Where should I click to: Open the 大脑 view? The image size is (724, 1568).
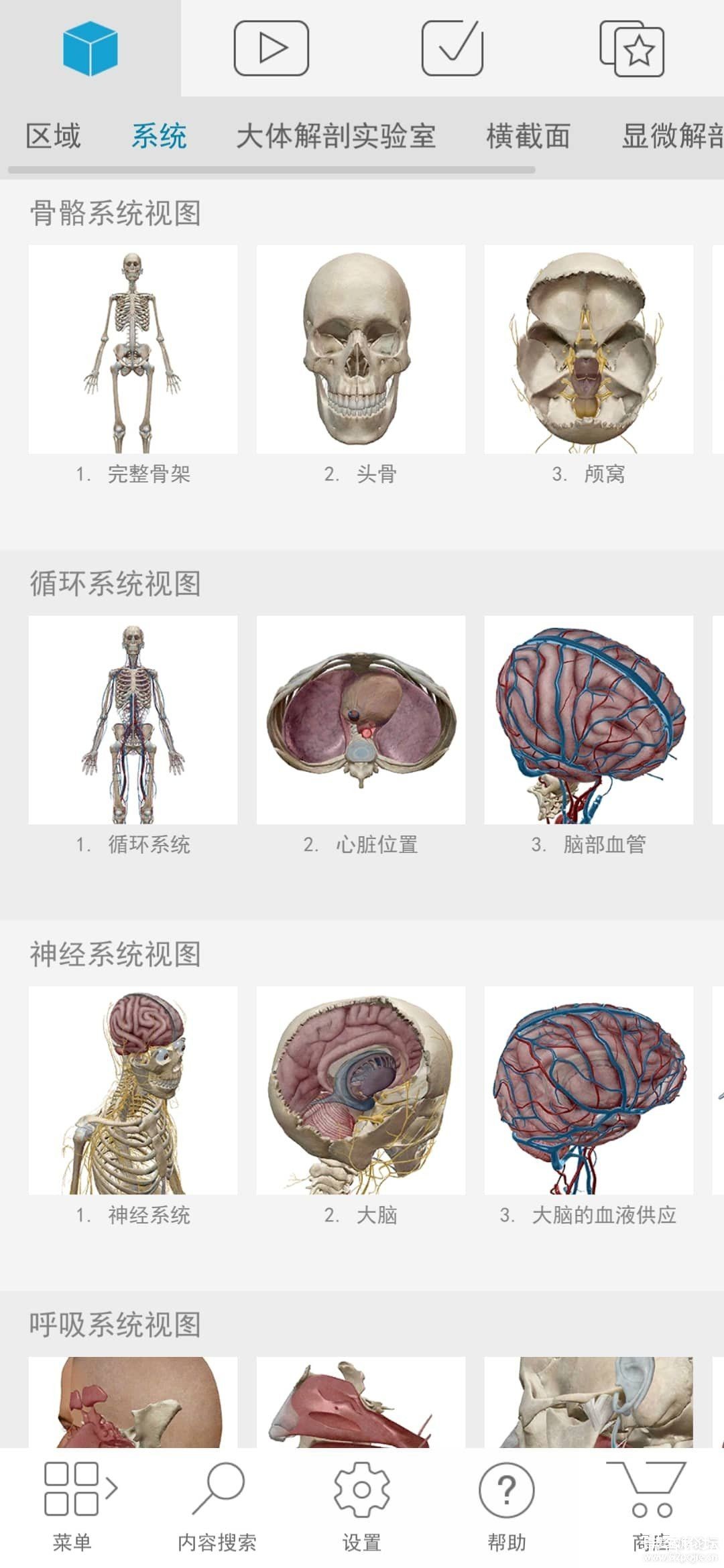click(361, 1090)
